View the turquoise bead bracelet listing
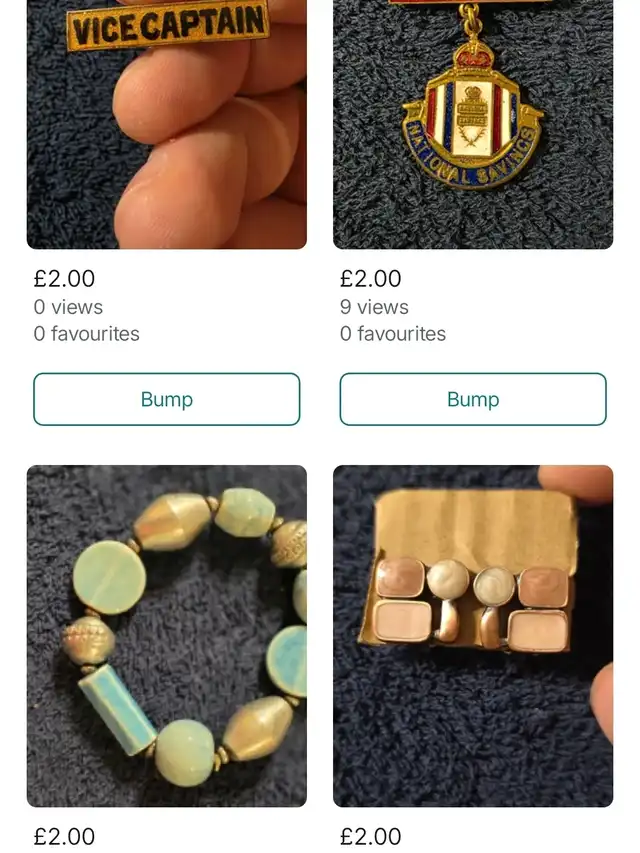 [x=166, y=635]
